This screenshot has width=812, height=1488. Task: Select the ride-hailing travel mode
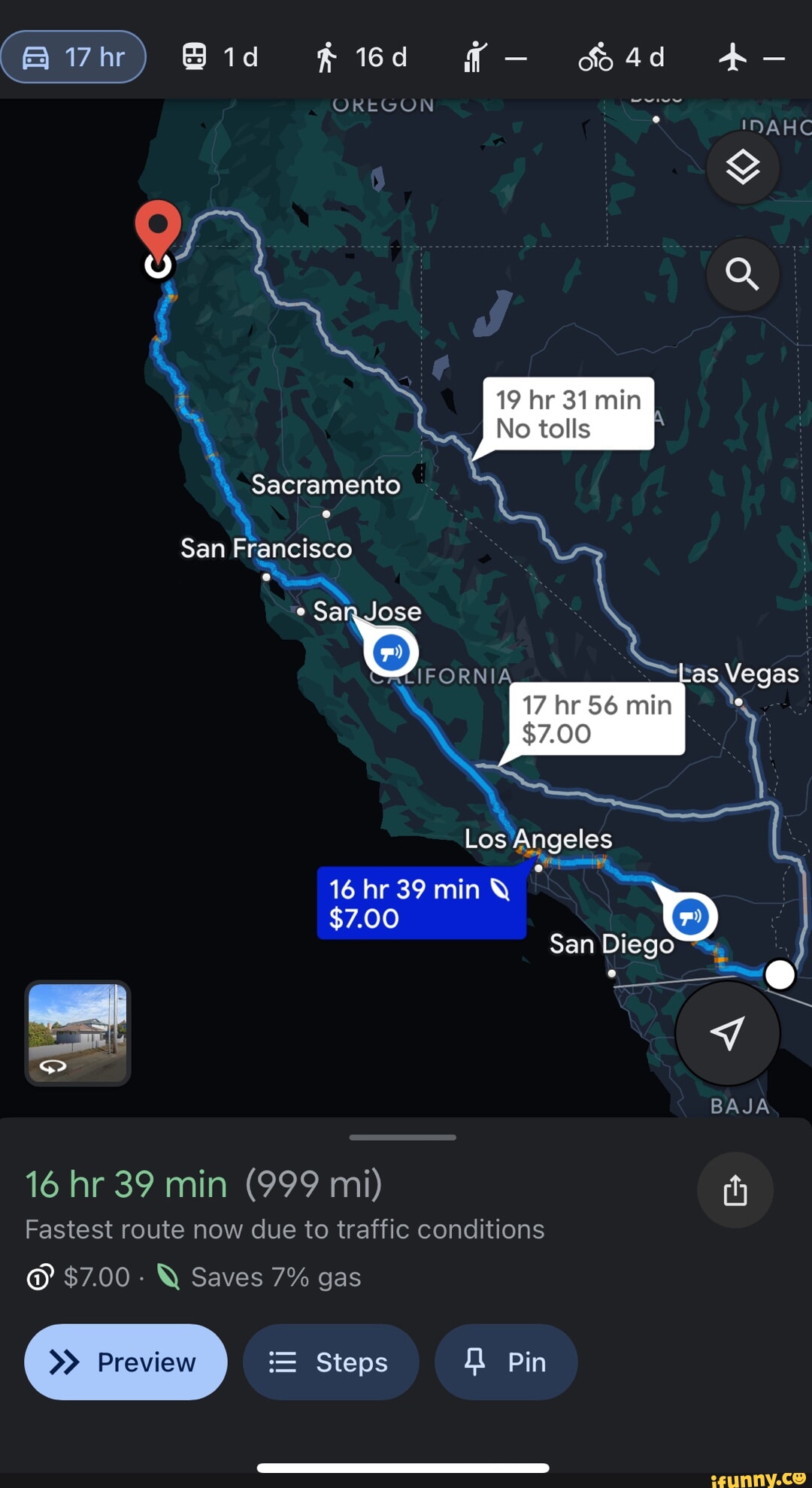(495, 57)
